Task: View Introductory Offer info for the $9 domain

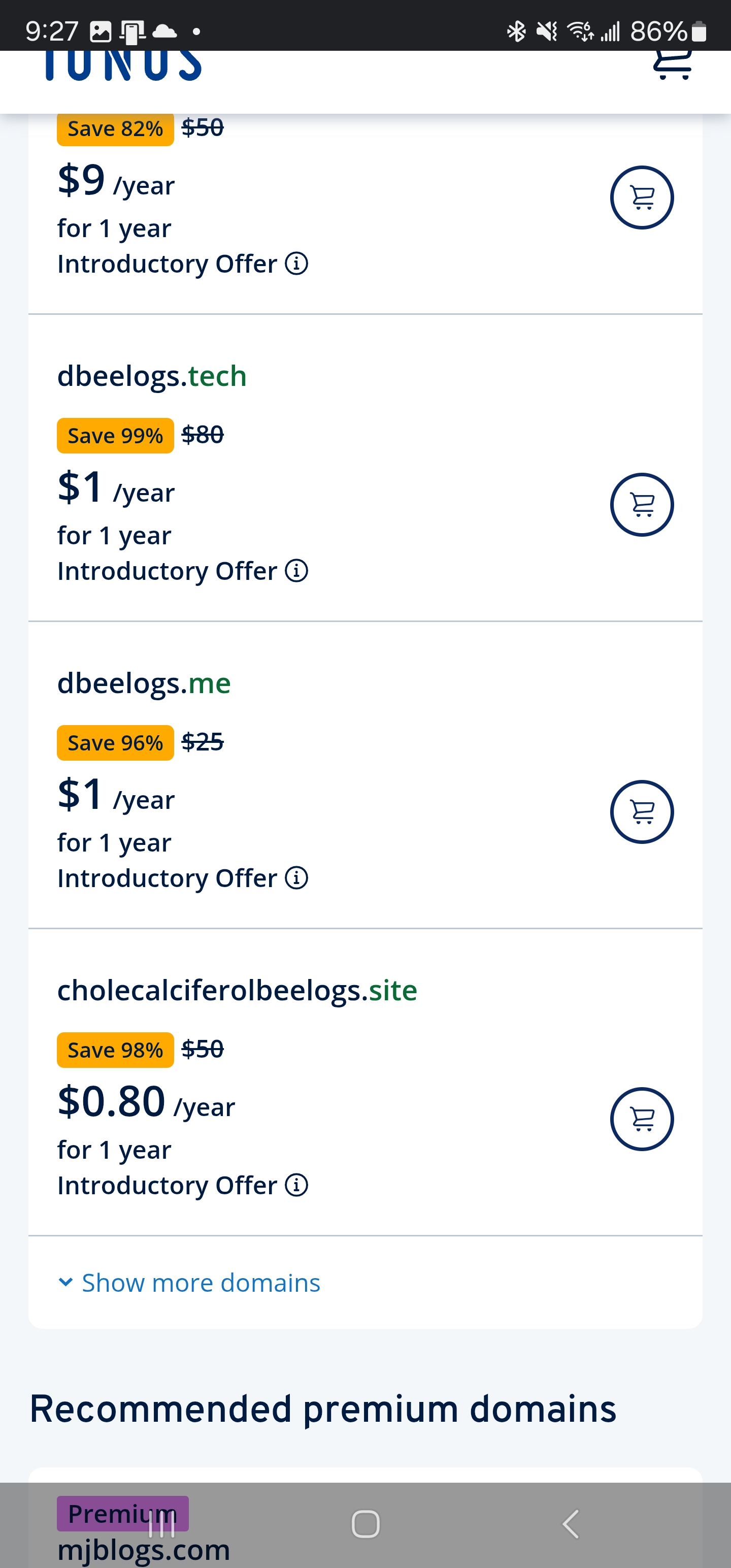Action: (296, 264)
